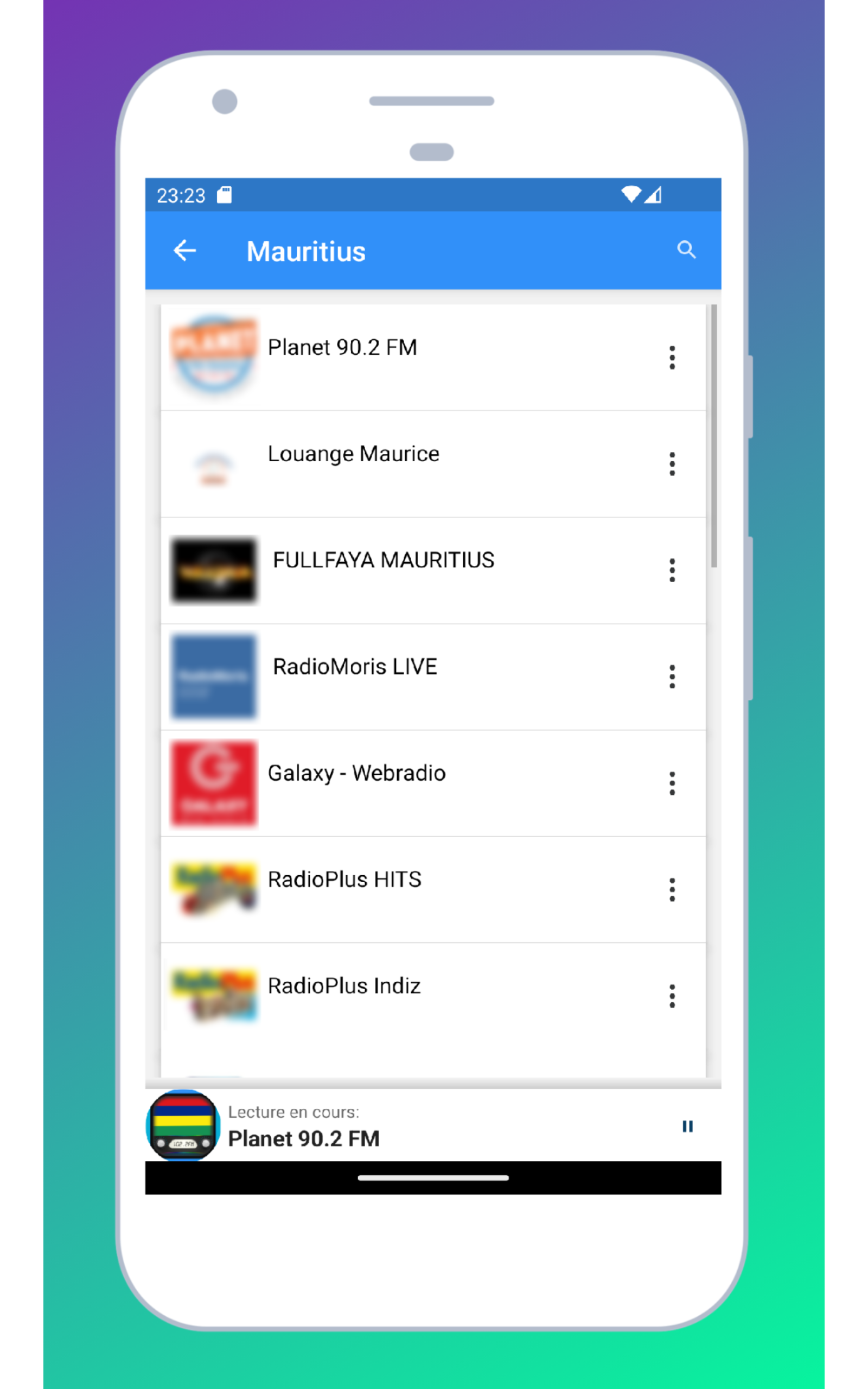Click the Galaxy Webradio red logo
This screenshot has height=1389, width=868.
214,783
